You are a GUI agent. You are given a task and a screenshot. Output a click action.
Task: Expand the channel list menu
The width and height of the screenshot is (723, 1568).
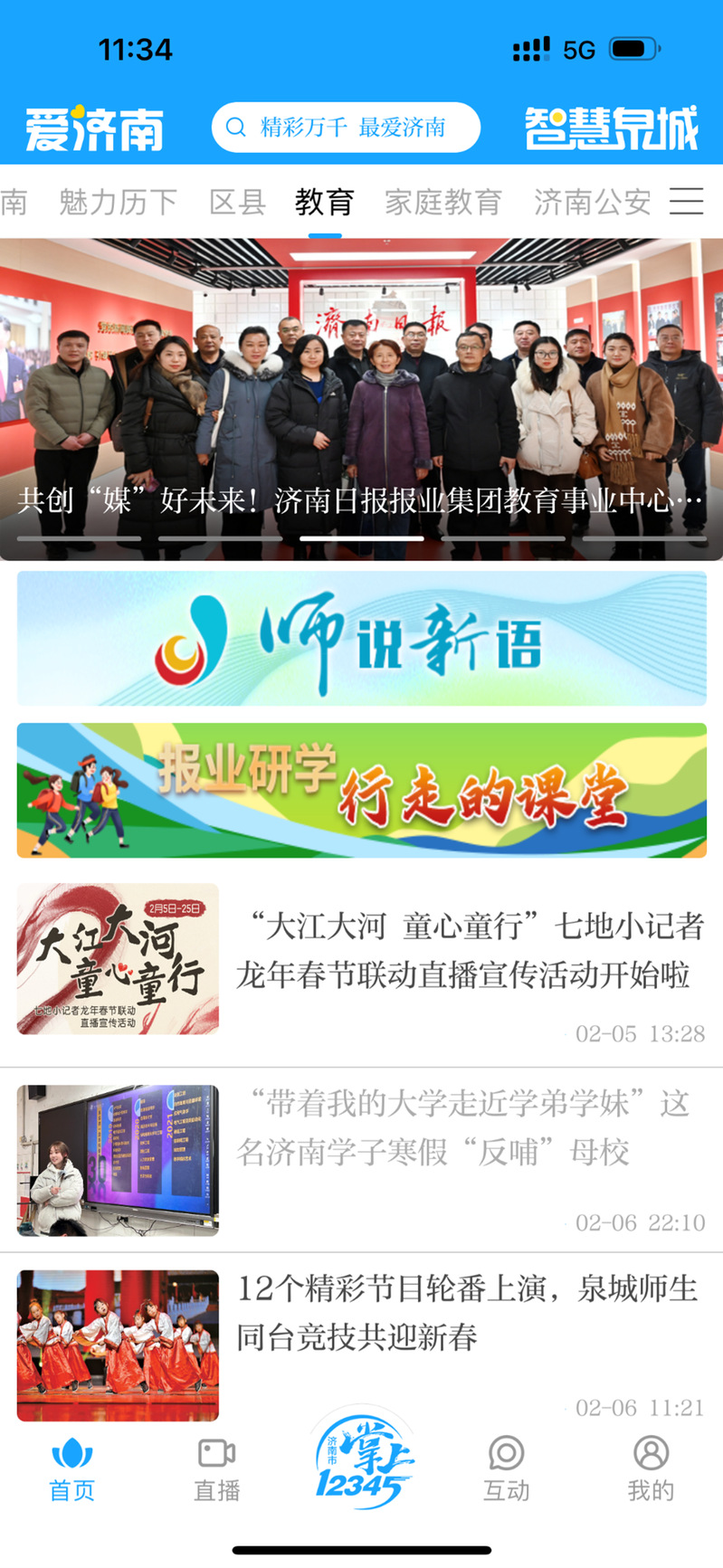pos(686,201)
